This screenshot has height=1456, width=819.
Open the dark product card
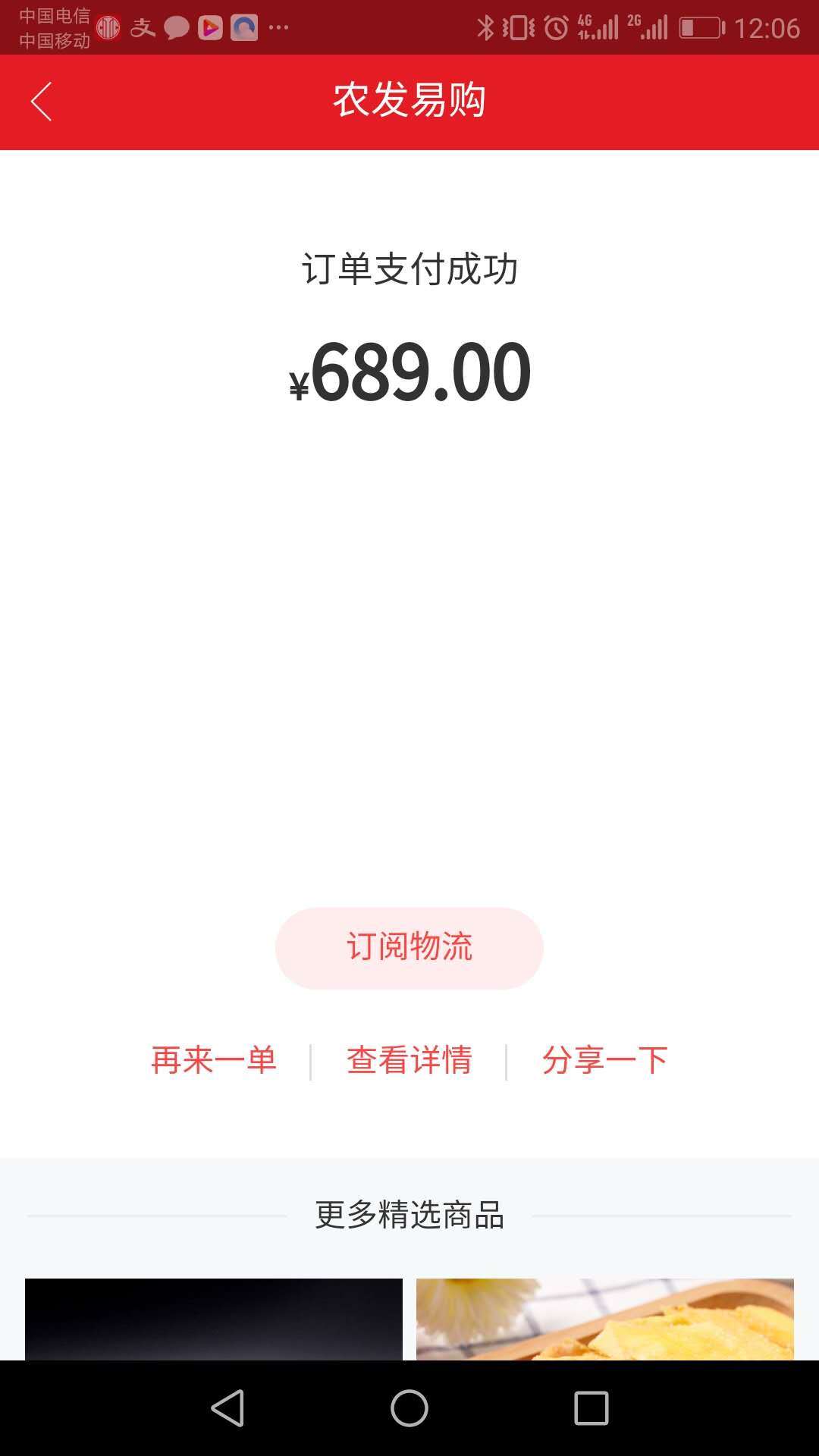(x=213, y=1319)
